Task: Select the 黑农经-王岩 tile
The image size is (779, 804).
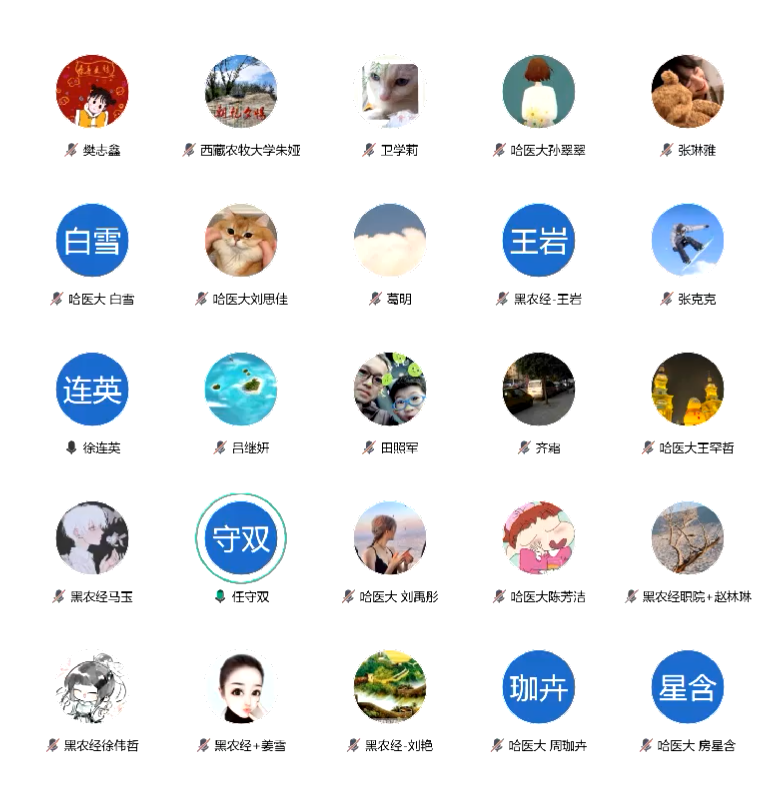Action: tap(539, 241)
